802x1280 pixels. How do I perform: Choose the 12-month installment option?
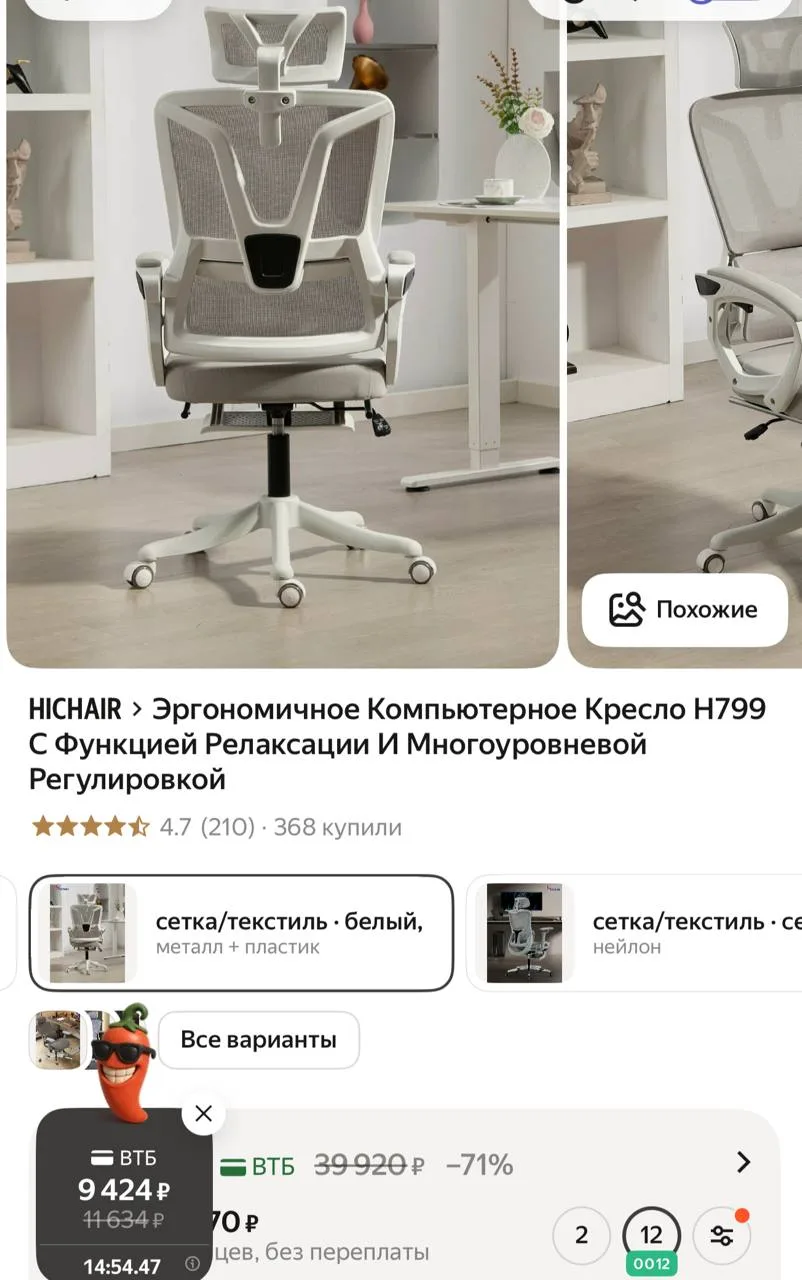651,1234
